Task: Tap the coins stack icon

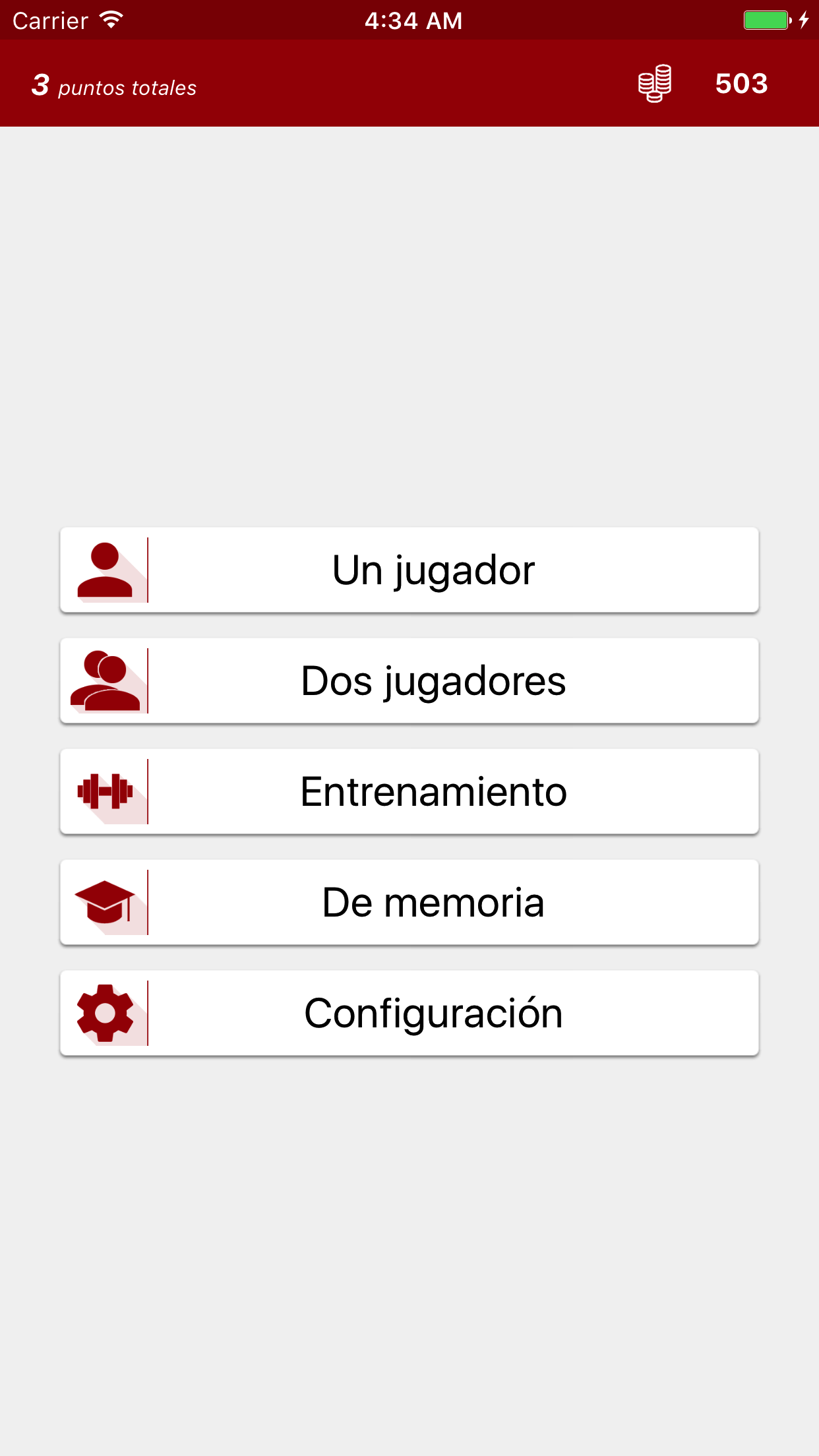Action: 655,84
